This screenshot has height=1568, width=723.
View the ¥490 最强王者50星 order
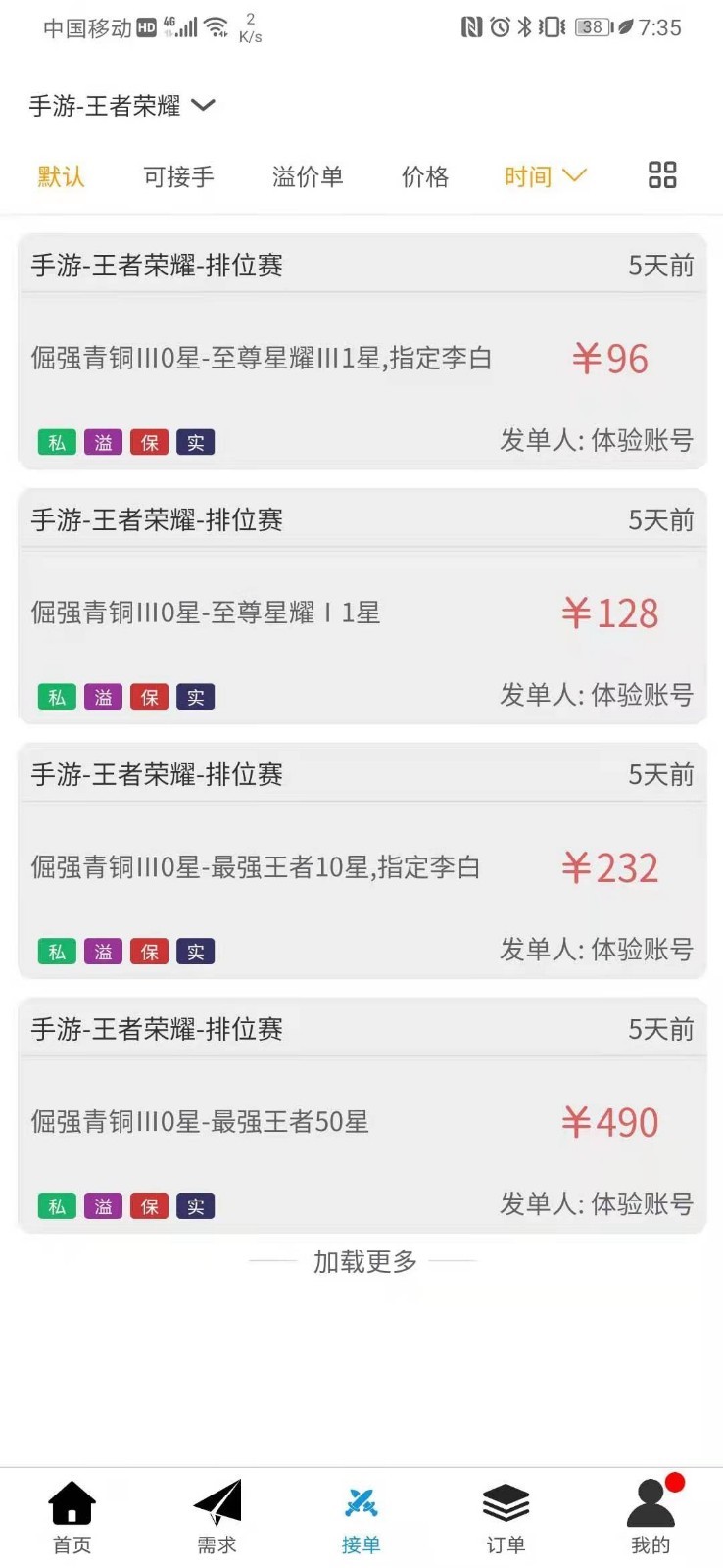361,1123
